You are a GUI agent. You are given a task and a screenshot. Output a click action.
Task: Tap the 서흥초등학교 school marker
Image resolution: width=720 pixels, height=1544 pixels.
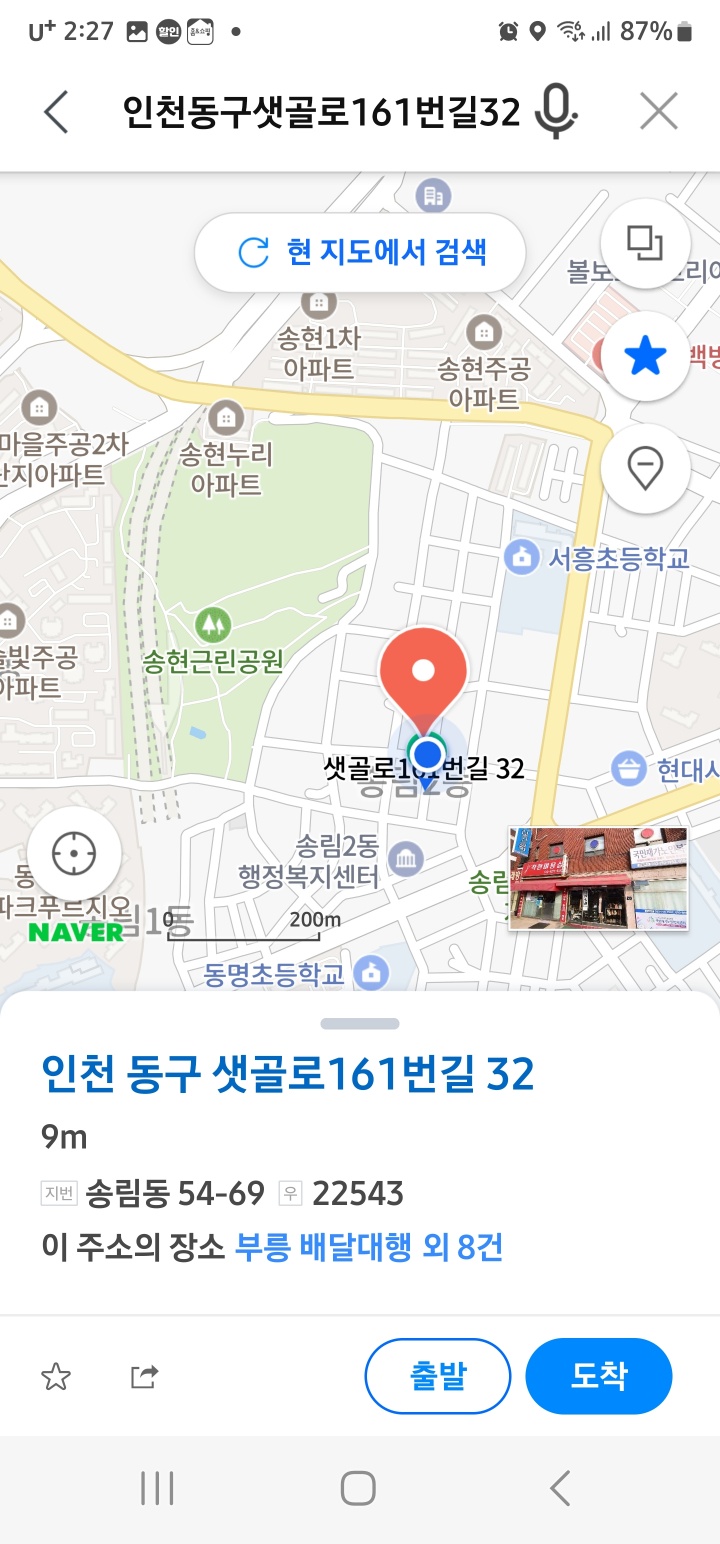[523, 557]
